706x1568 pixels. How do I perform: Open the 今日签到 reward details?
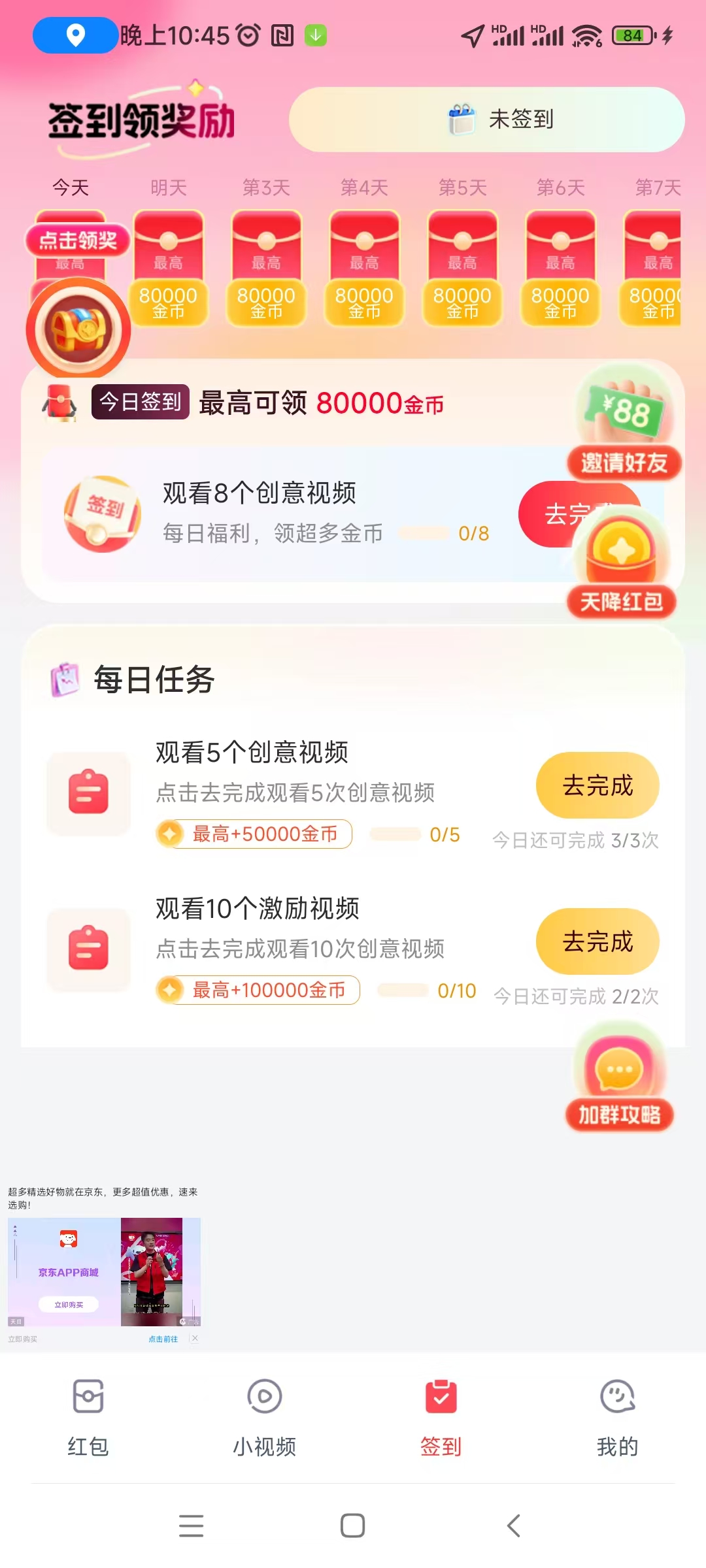(140, 402)
